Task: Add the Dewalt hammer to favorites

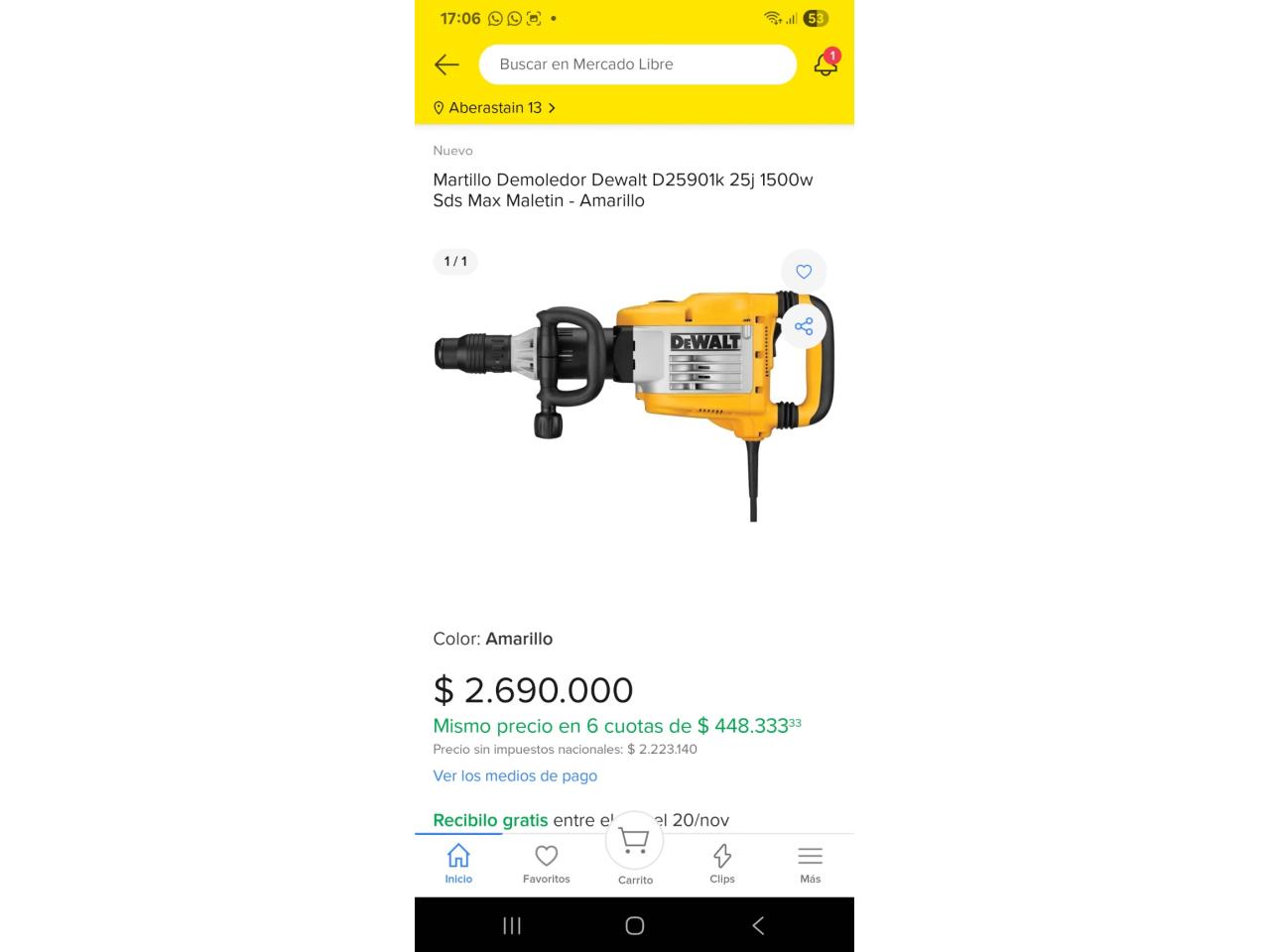Action: tap(804, 272)
